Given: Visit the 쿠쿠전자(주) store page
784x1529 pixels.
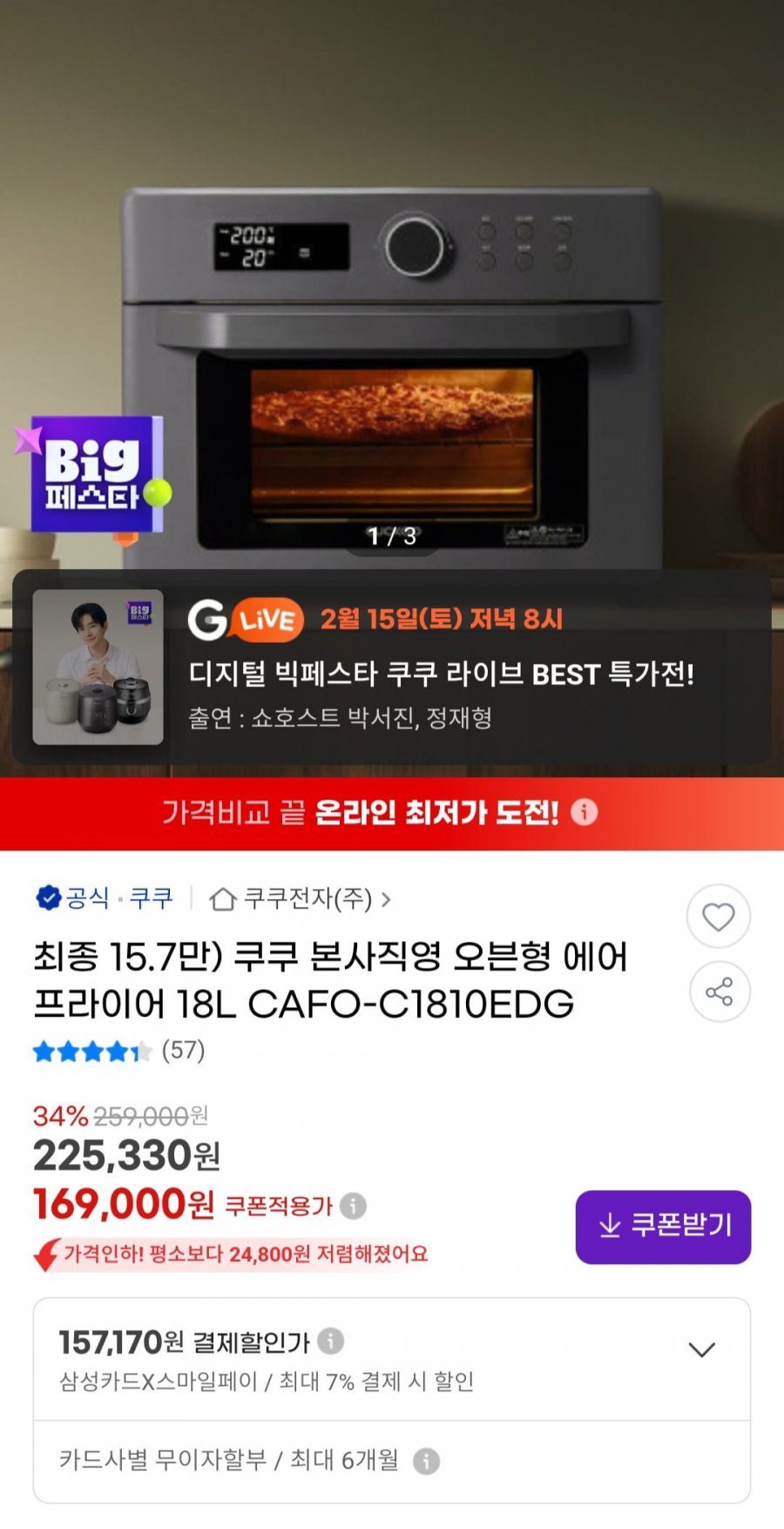Looking at the screenshot, I should coord(301,898).
